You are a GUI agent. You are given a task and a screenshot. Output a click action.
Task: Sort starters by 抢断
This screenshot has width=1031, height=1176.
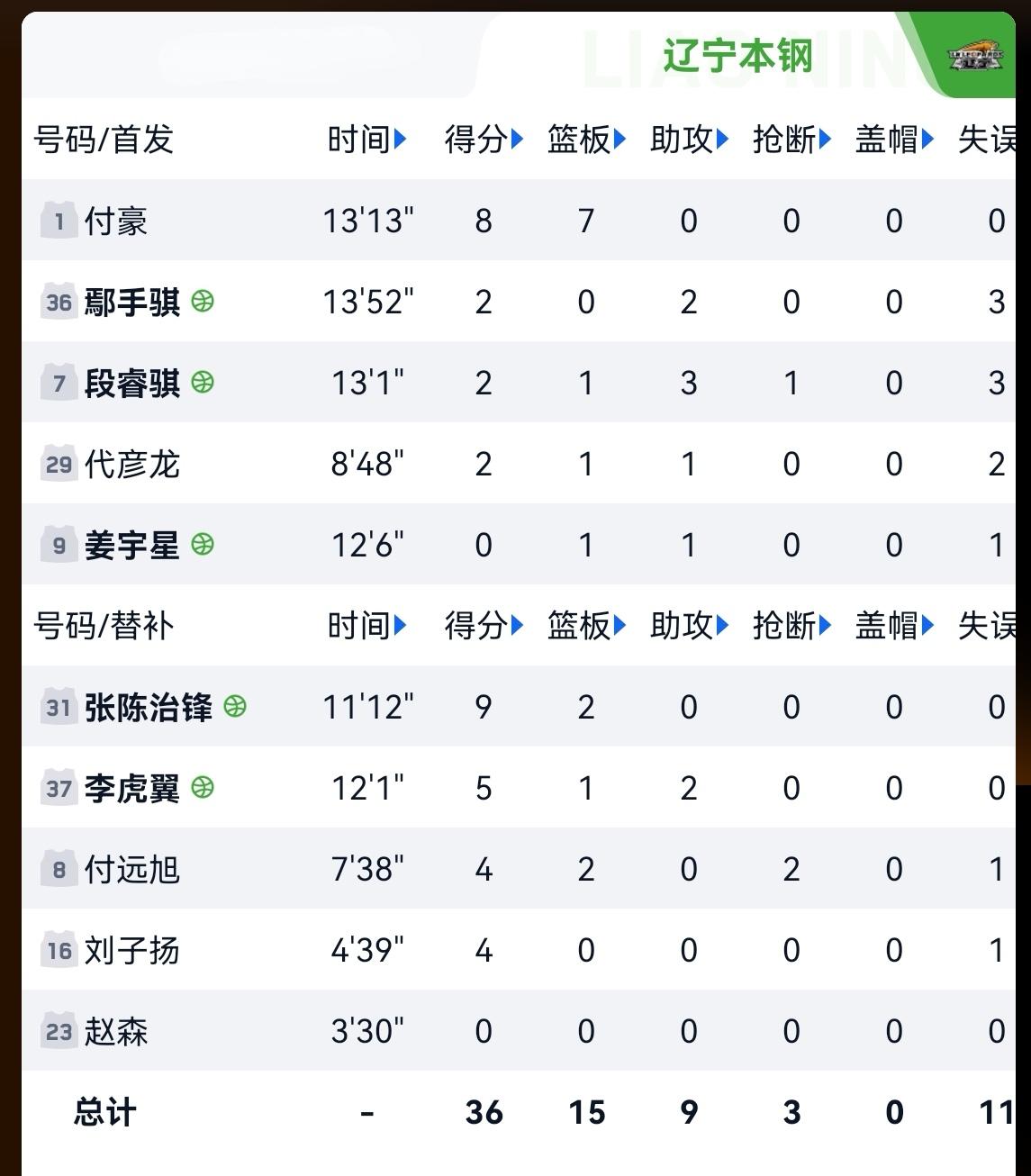pyautogui.click(x=792, y=140)
